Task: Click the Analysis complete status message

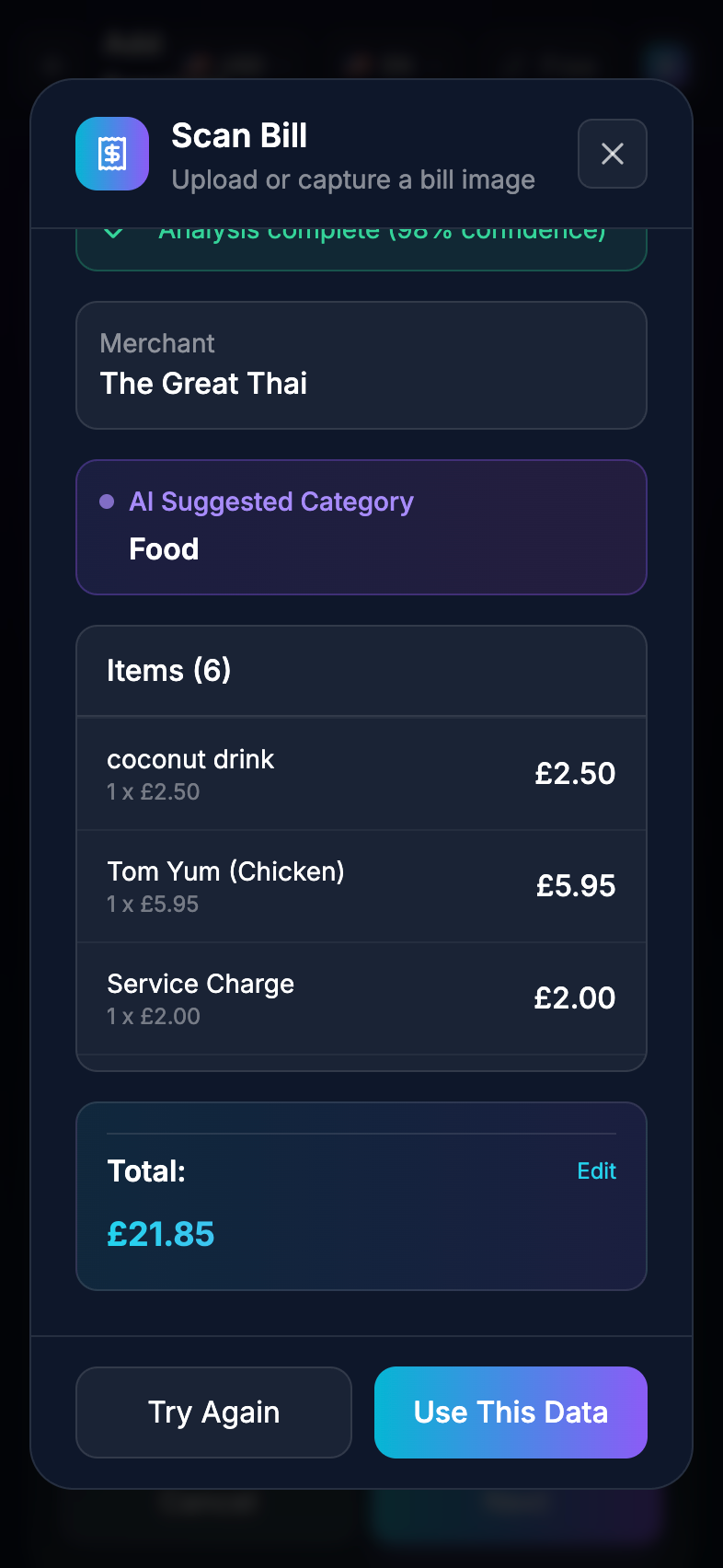Action: [x=382, y=231]
